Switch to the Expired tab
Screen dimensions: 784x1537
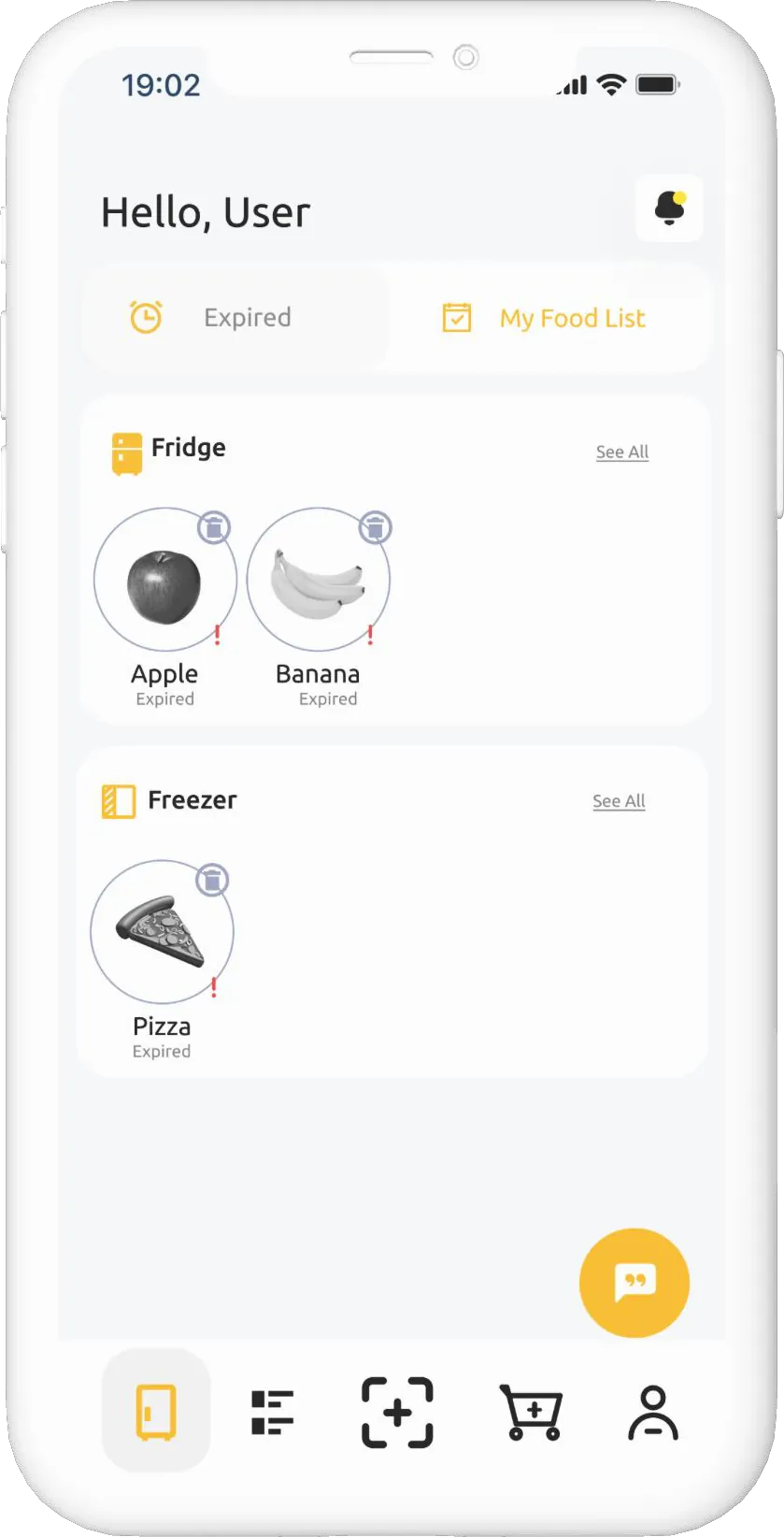[235, 318]
